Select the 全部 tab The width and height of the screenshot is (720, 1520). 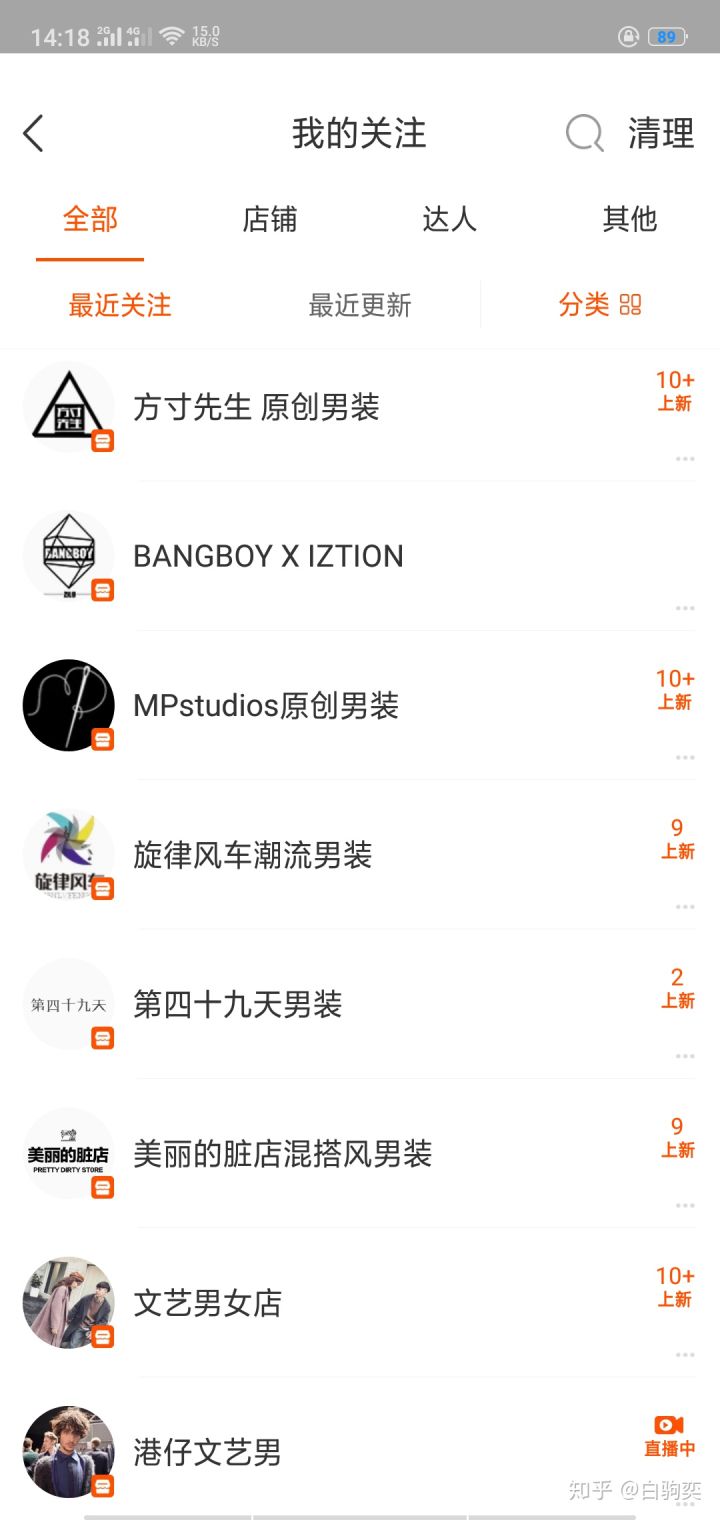click(90, 219)
